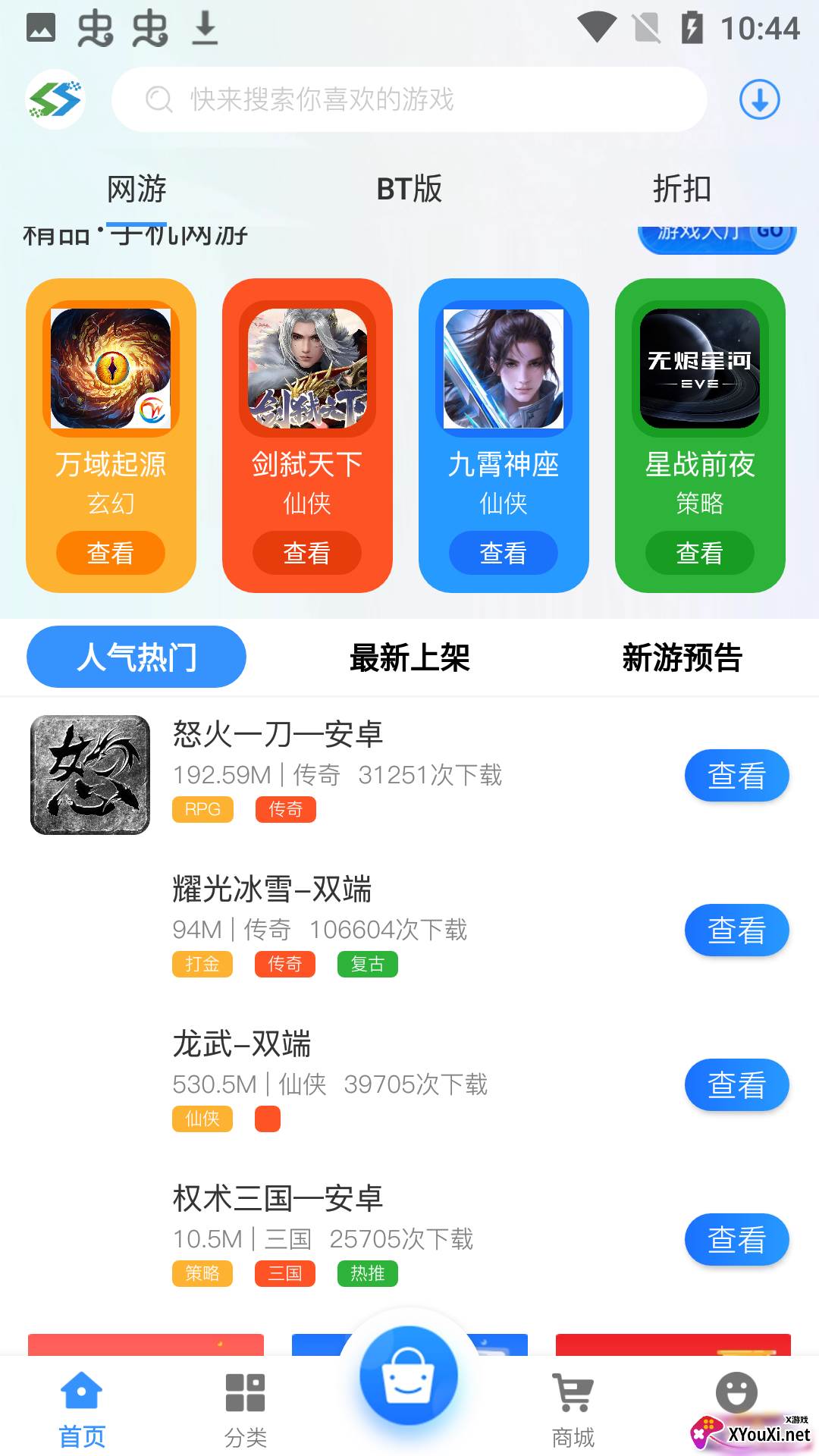The height and width of the screenshot is (1456, 819).
Task: Switch to the 折扣 tab
Action: (x=682, y=189)
